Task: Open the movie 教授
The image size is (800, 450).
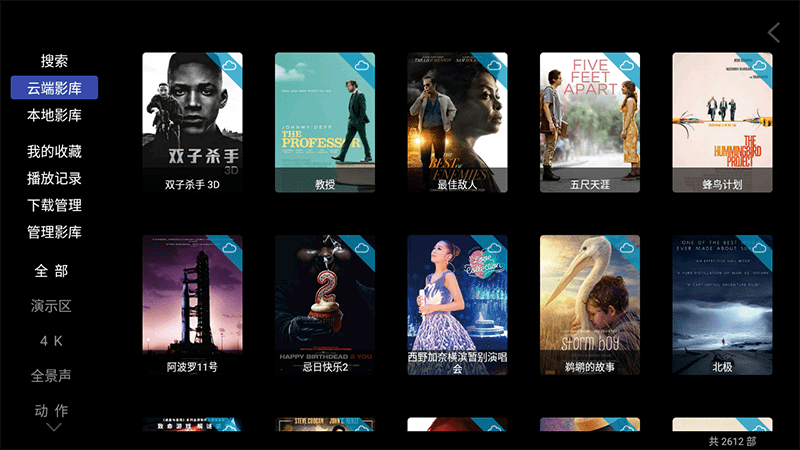Action: (x=325, y=122)
